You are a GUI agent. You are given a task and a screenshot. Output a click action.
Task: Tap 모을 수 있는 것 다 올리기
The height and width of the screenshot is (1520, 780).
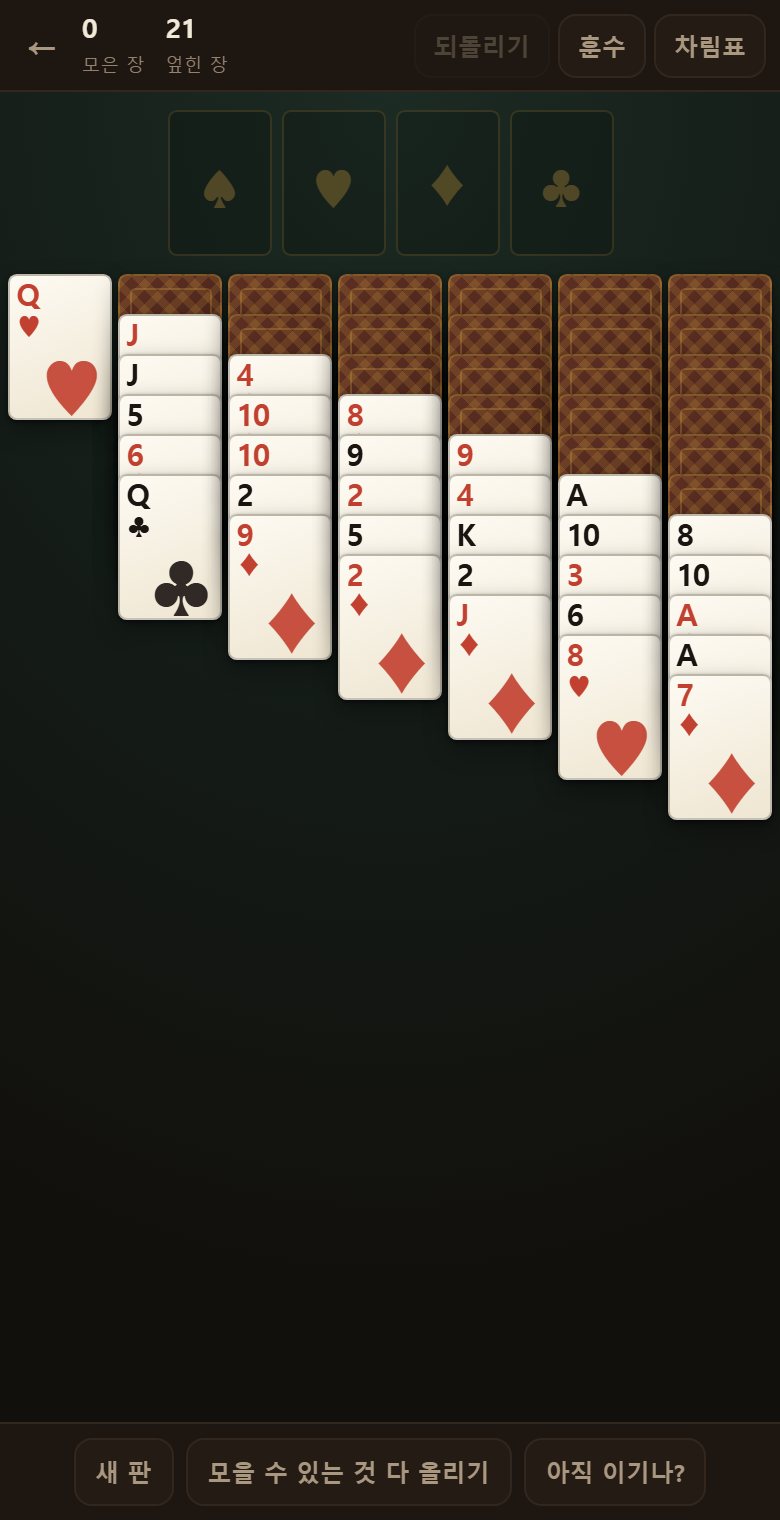[x=349, y=1472]
